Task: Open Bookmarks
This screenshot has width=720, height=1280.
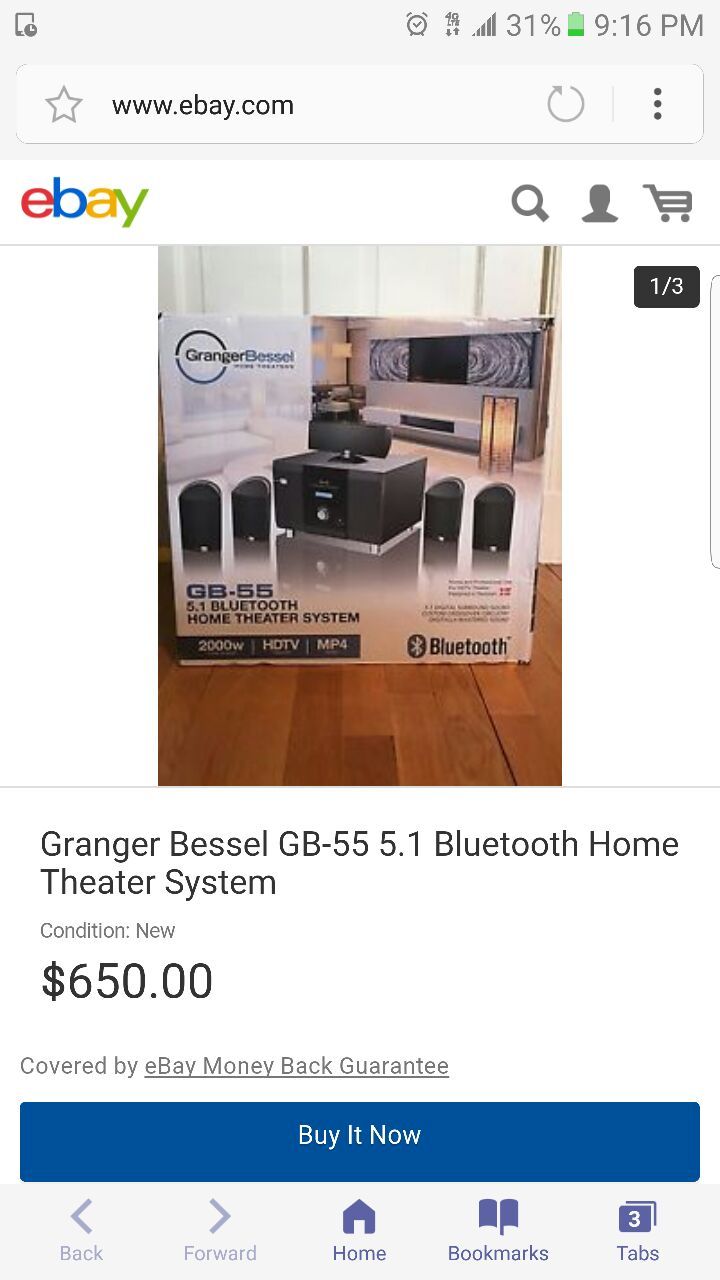Action: point(498,1231)
